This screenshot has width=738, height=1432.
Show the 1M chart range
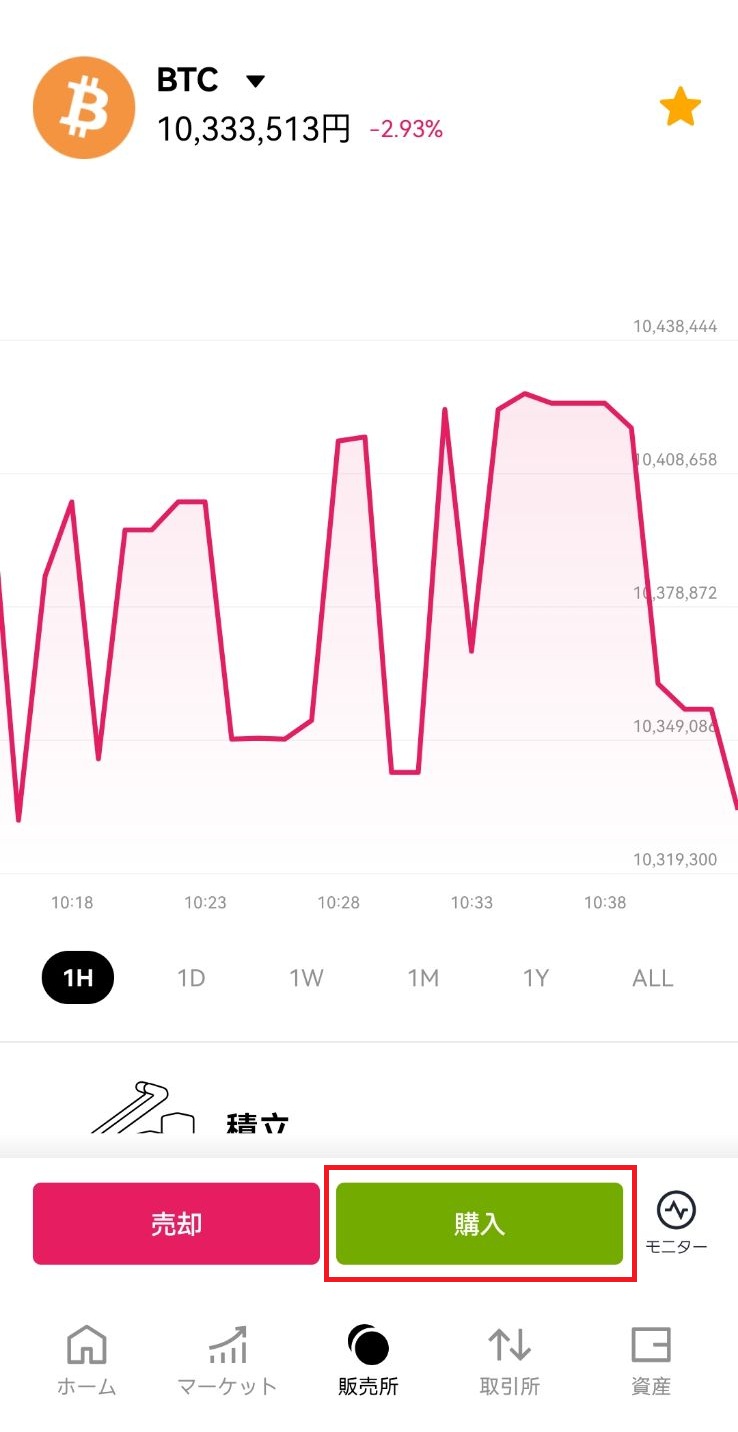423,977
